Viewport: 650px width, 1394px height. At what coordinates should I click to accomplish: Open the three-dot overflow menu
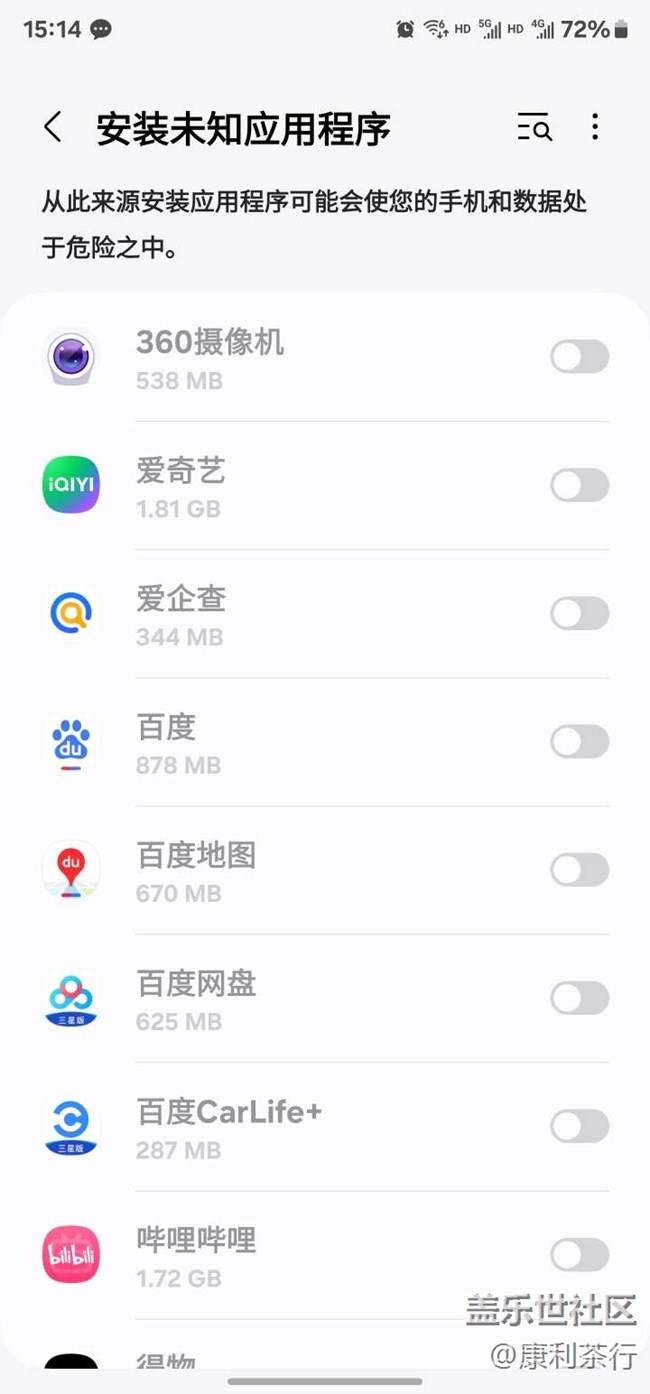pyautogui.click(x=595, y=127)
